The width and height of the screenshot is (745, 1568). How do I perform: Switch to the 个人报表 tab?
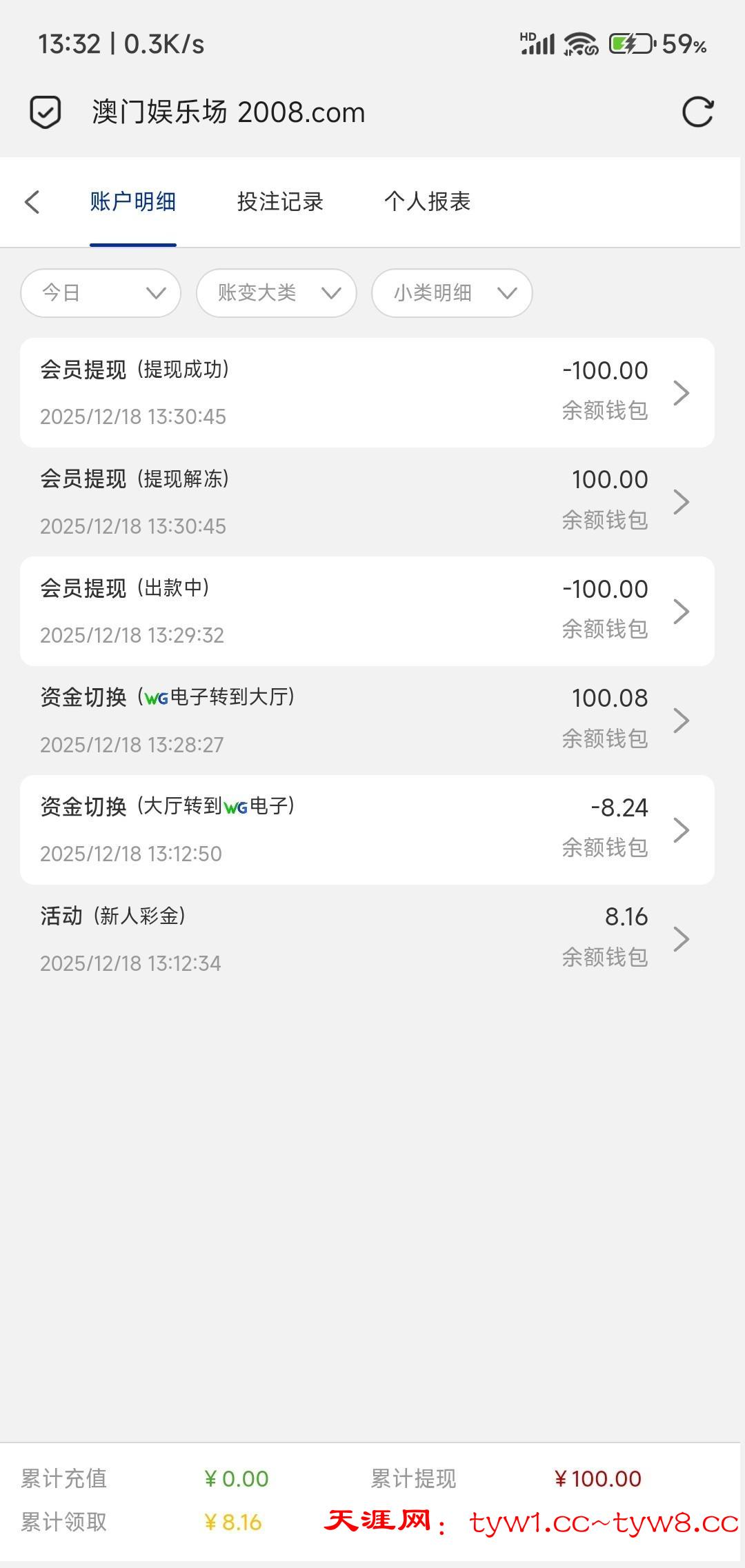[427, 202]
